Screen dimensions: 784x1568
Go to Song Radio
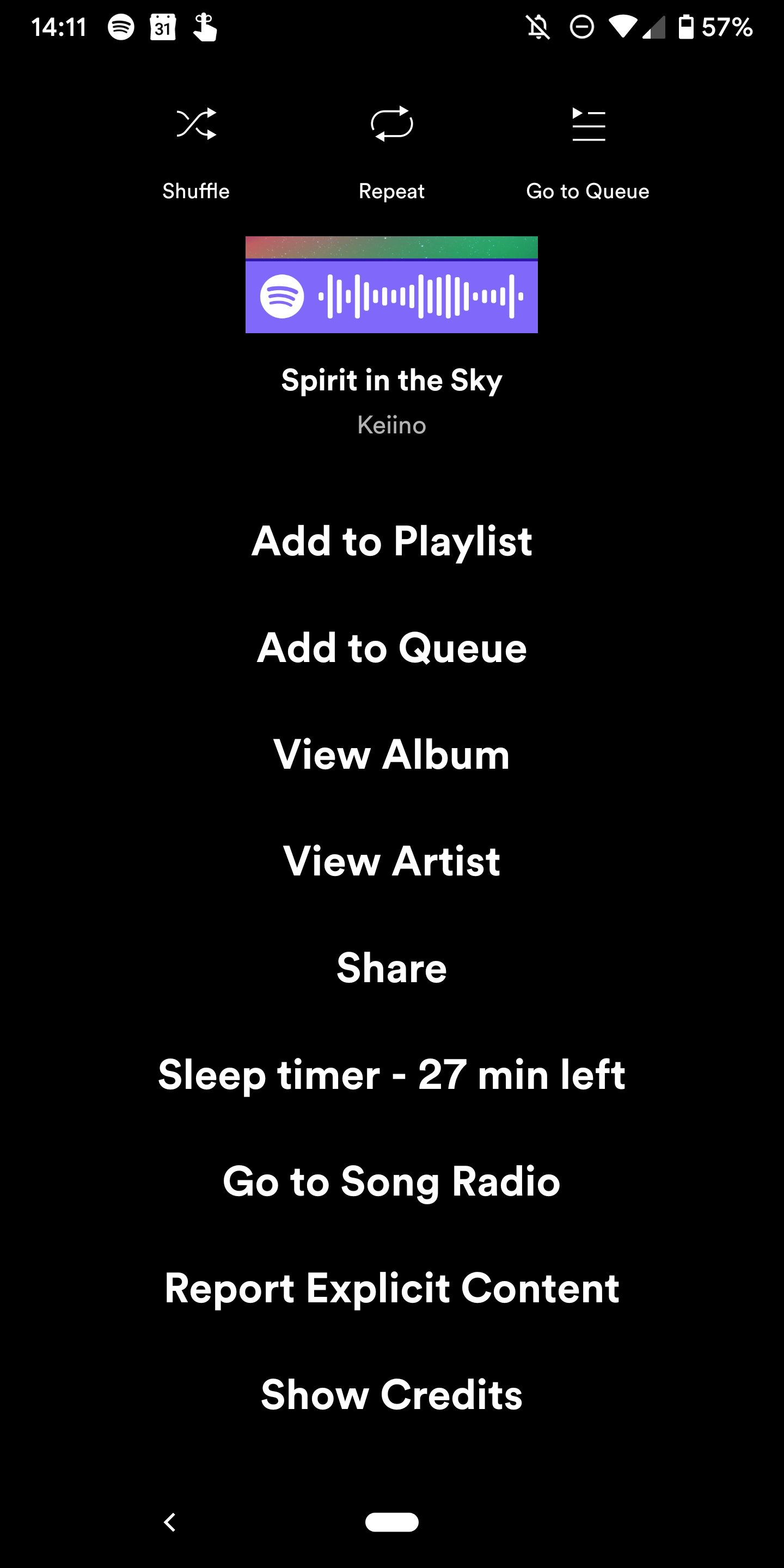(391, 1181)
